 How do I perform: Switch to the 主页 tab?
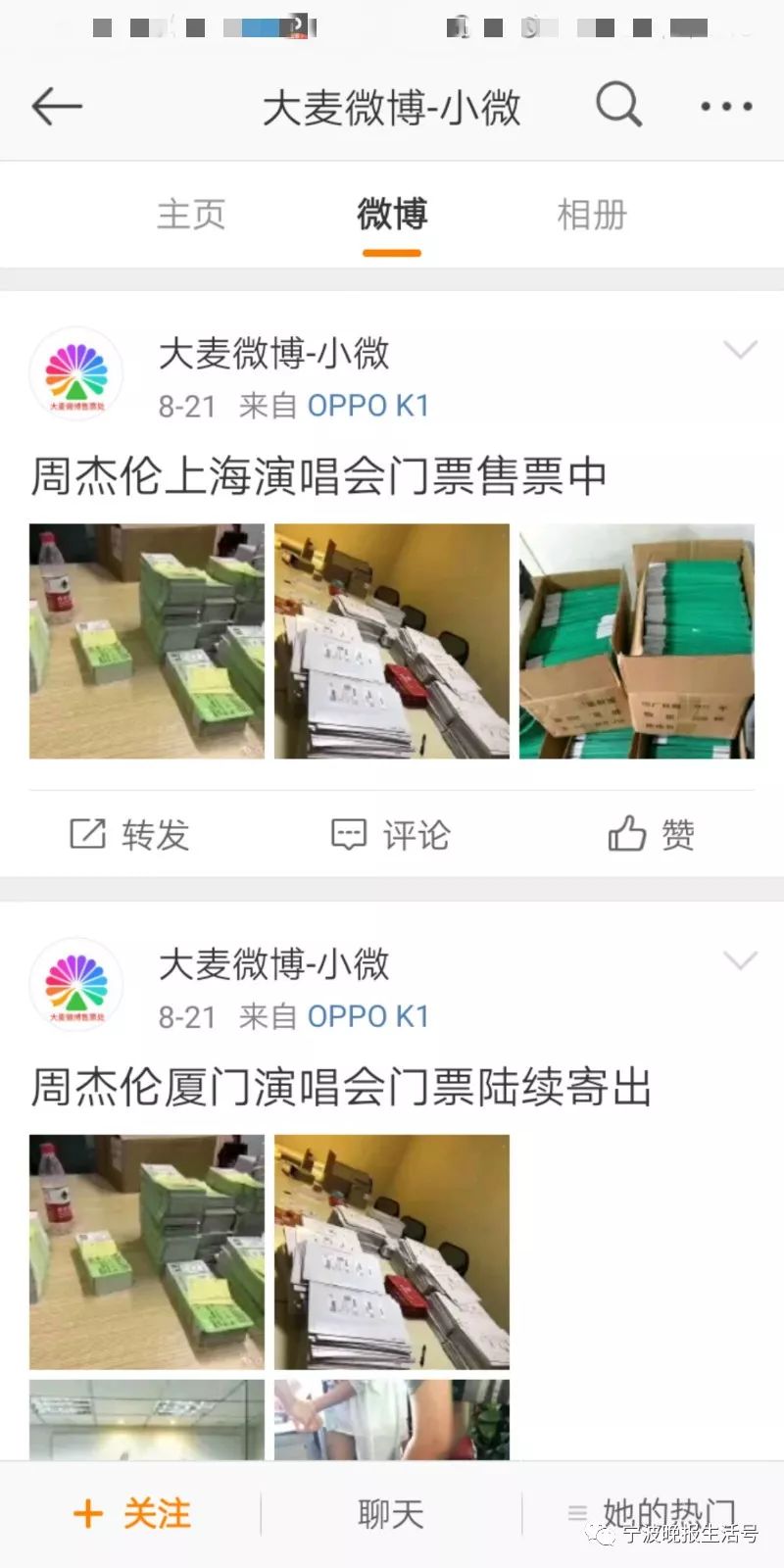(191, 215)
